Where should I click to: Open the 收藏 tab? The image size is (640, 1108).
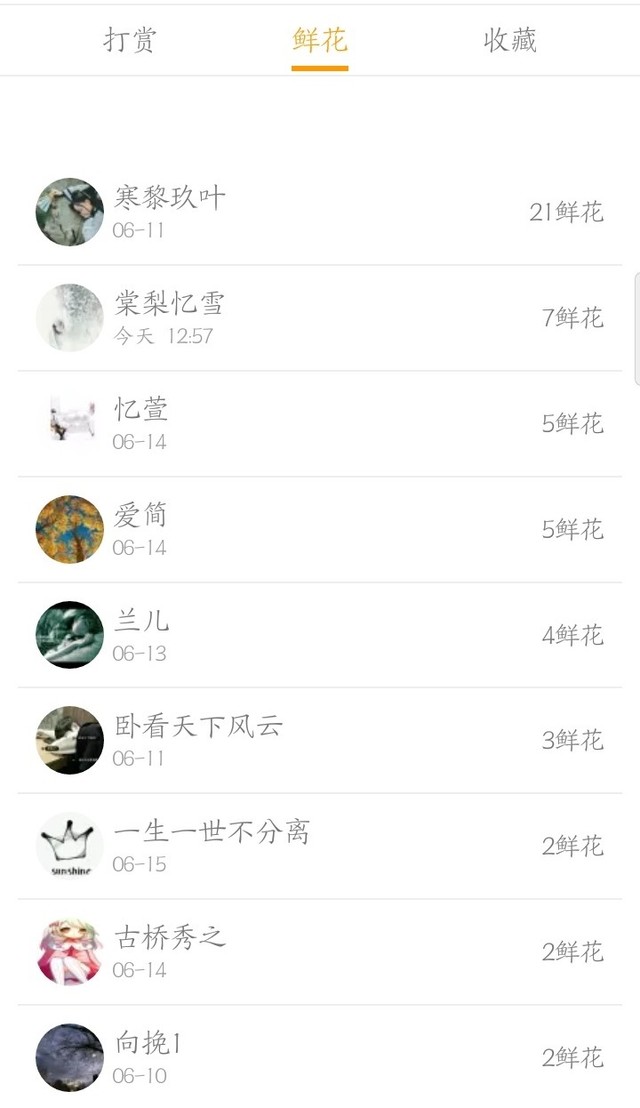510,41
